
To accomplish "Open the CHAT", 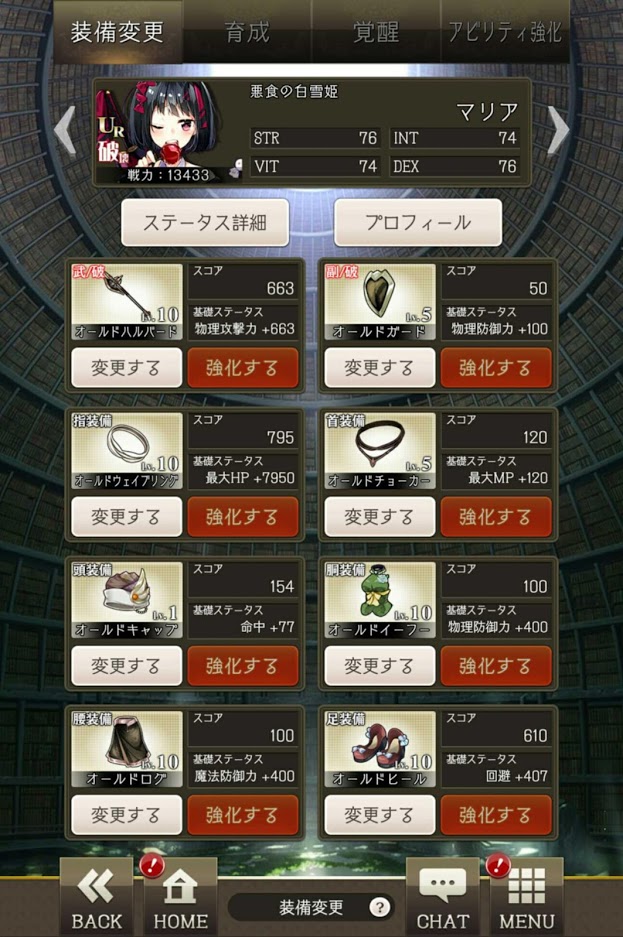I will 442,898.
